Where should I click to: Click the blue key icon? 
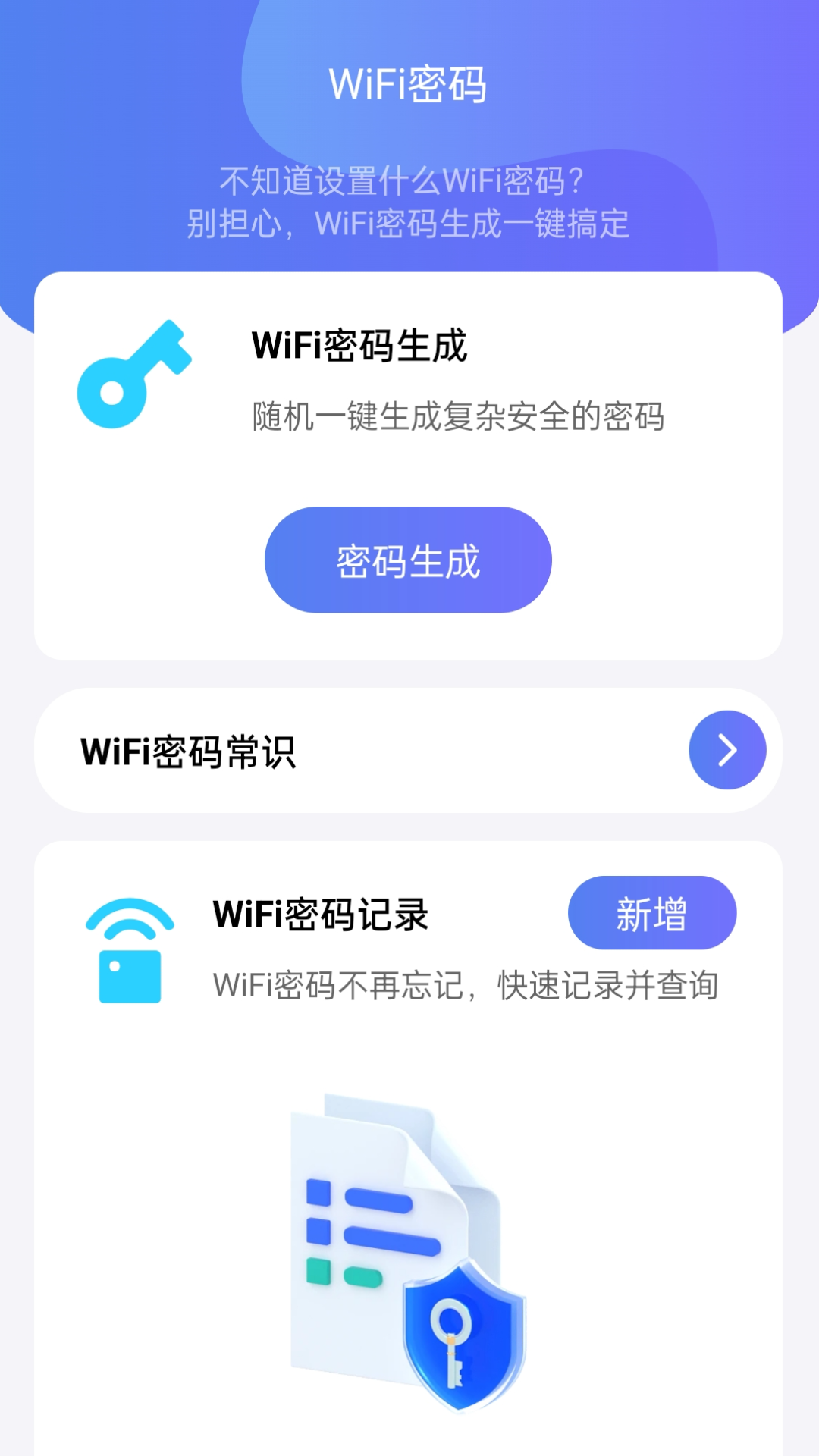[135, 372]
